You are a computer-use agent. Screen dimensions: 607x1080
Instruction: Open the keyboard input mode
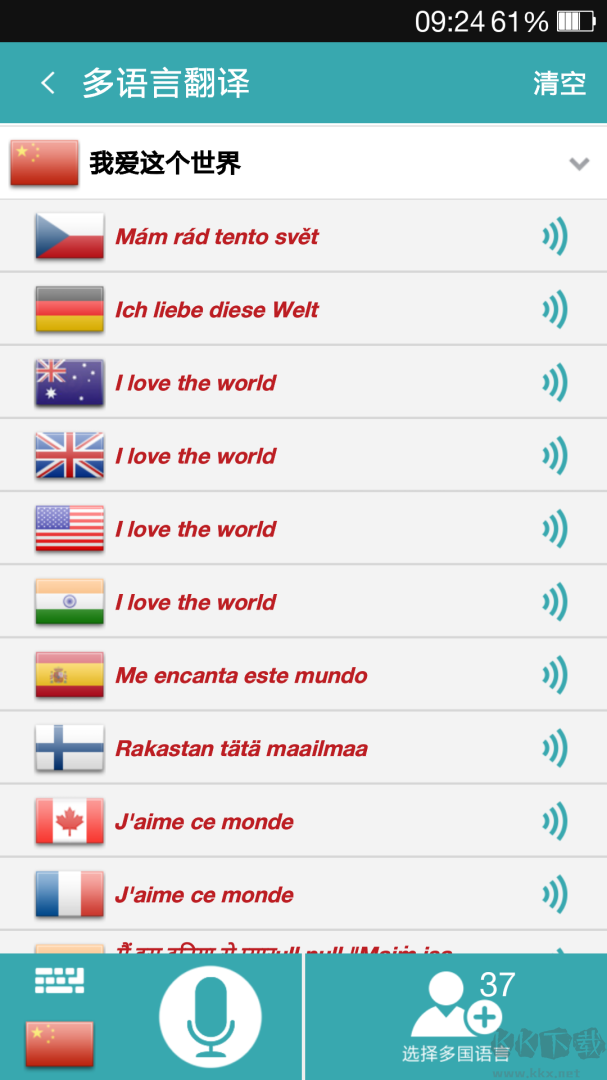(x=59, y=981)
